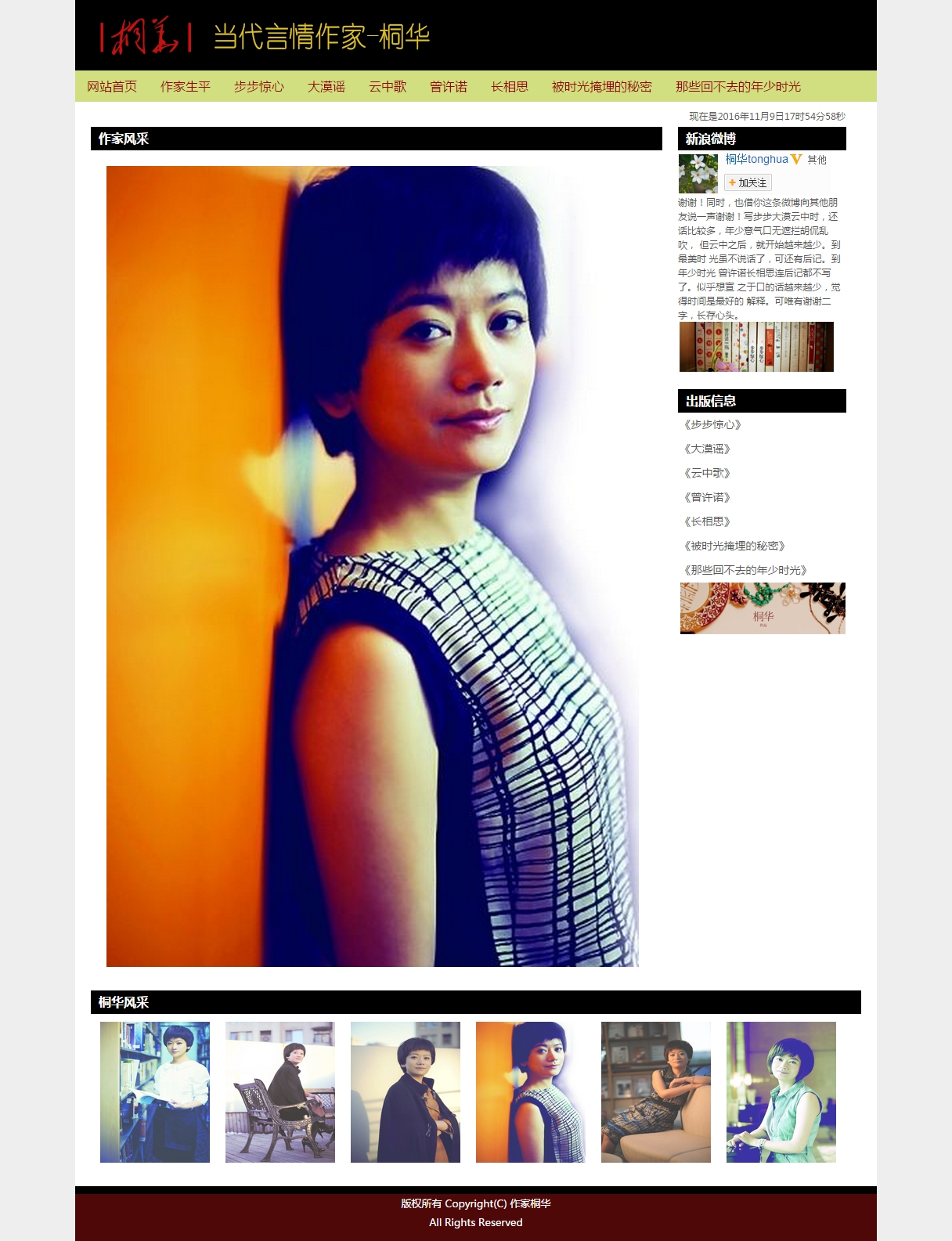Open 桐华tonghua Weibo profile link
Screen dimensions: 952x1241
point(756,159)
